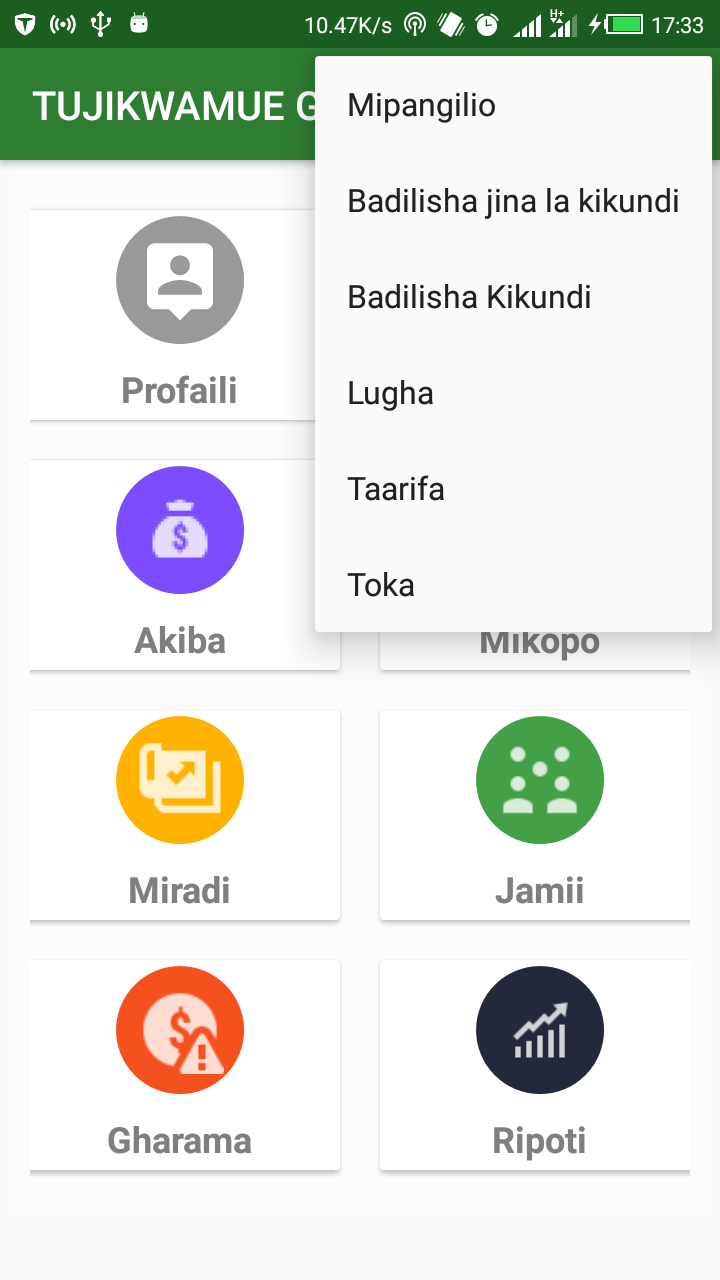Select Badilisha jina la kikundi
This screenshot has height=1280, width=720.
(x=512, y=201)
